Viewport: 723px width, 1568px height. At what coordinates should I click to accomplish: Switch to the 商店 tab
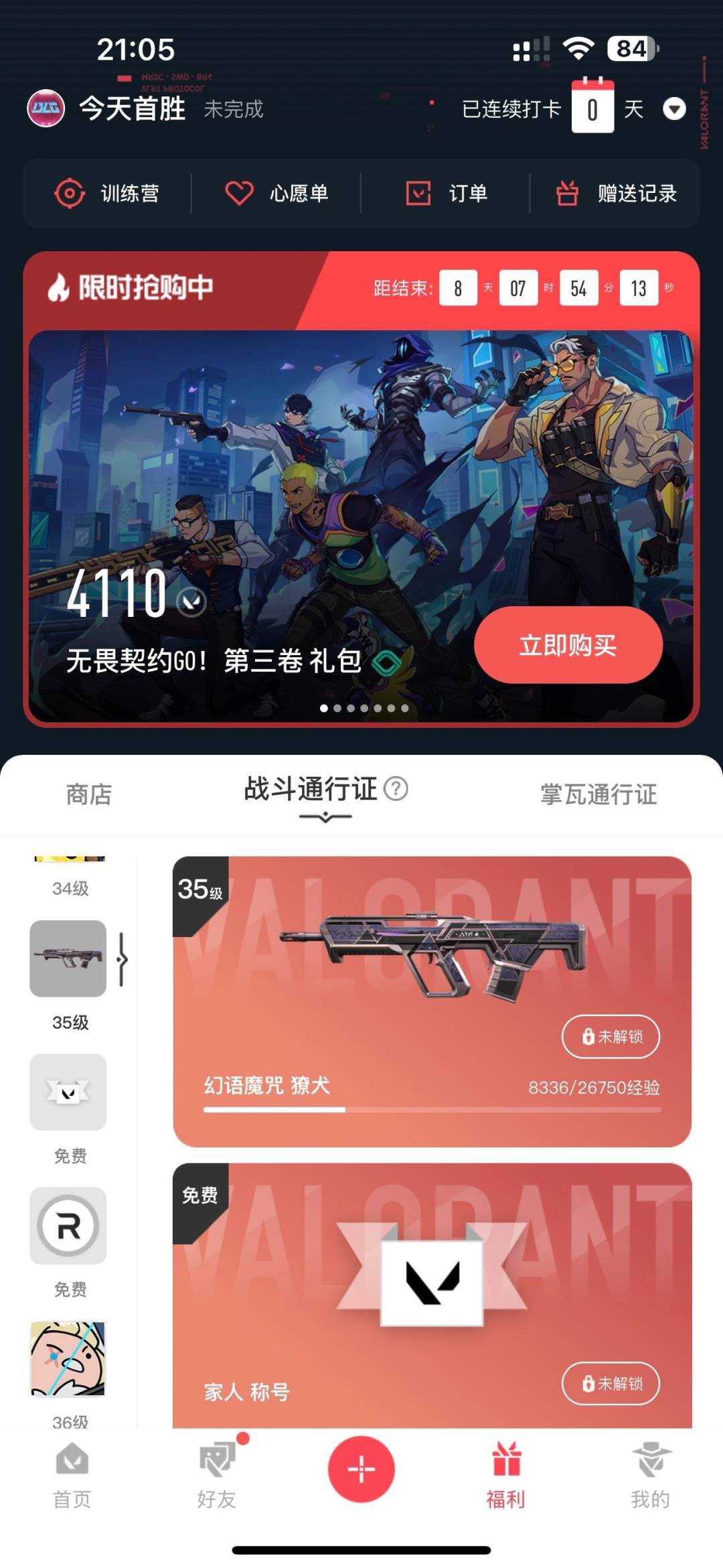click(x=88, y=794)
